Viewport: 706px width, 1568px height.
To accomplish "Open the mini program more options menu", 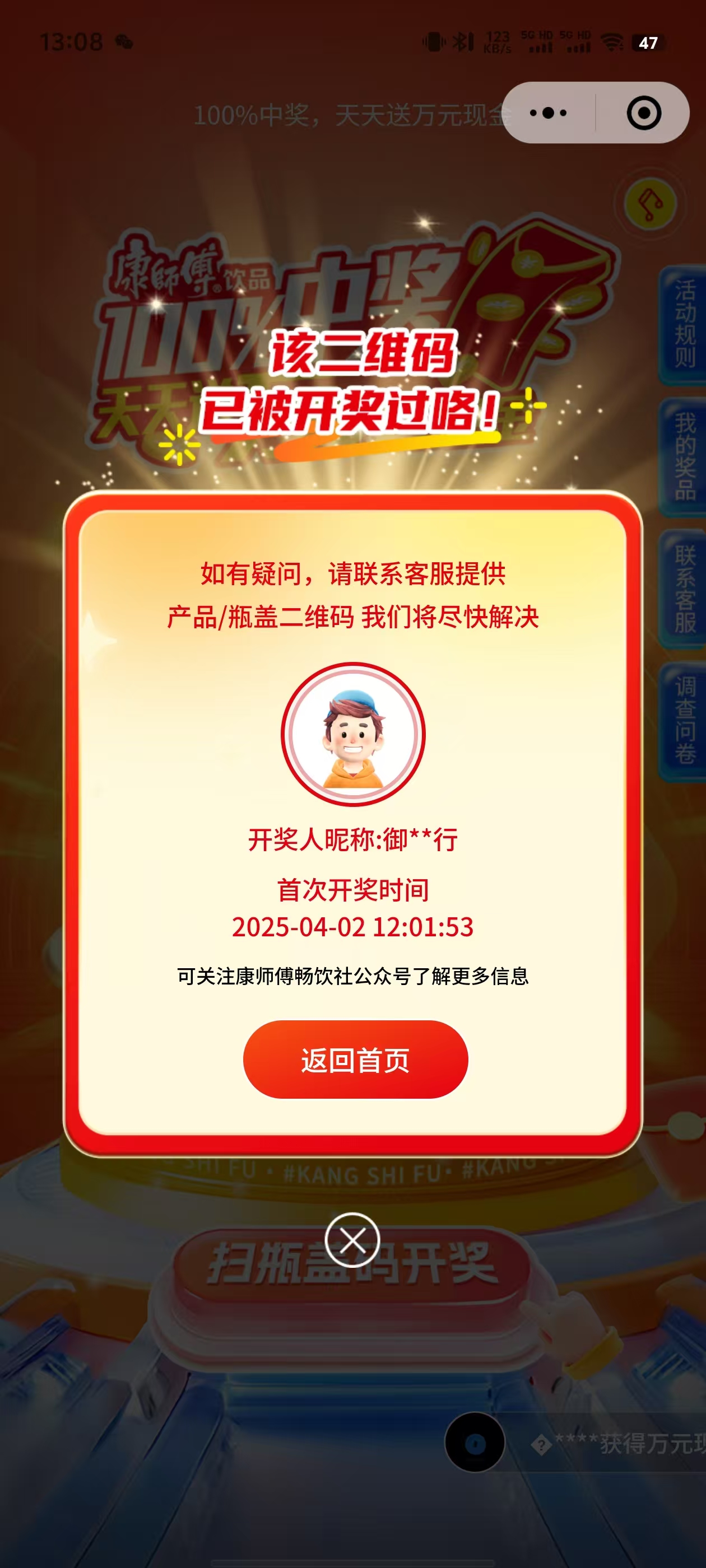I will coord(548,113).
